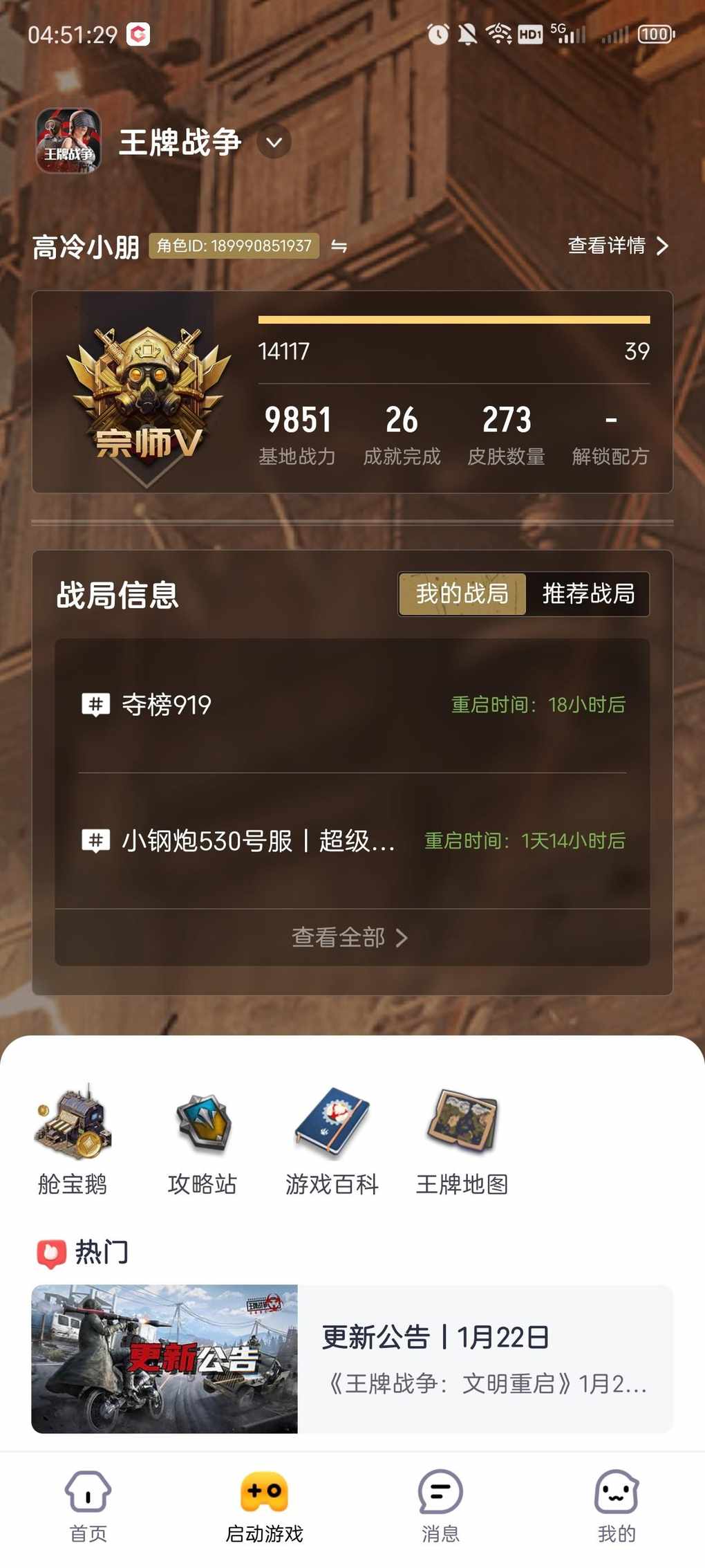This screenshot has height=1568, width=705.
Task: Open the 小钢炮530号服 match row
Action: [352, 840]
